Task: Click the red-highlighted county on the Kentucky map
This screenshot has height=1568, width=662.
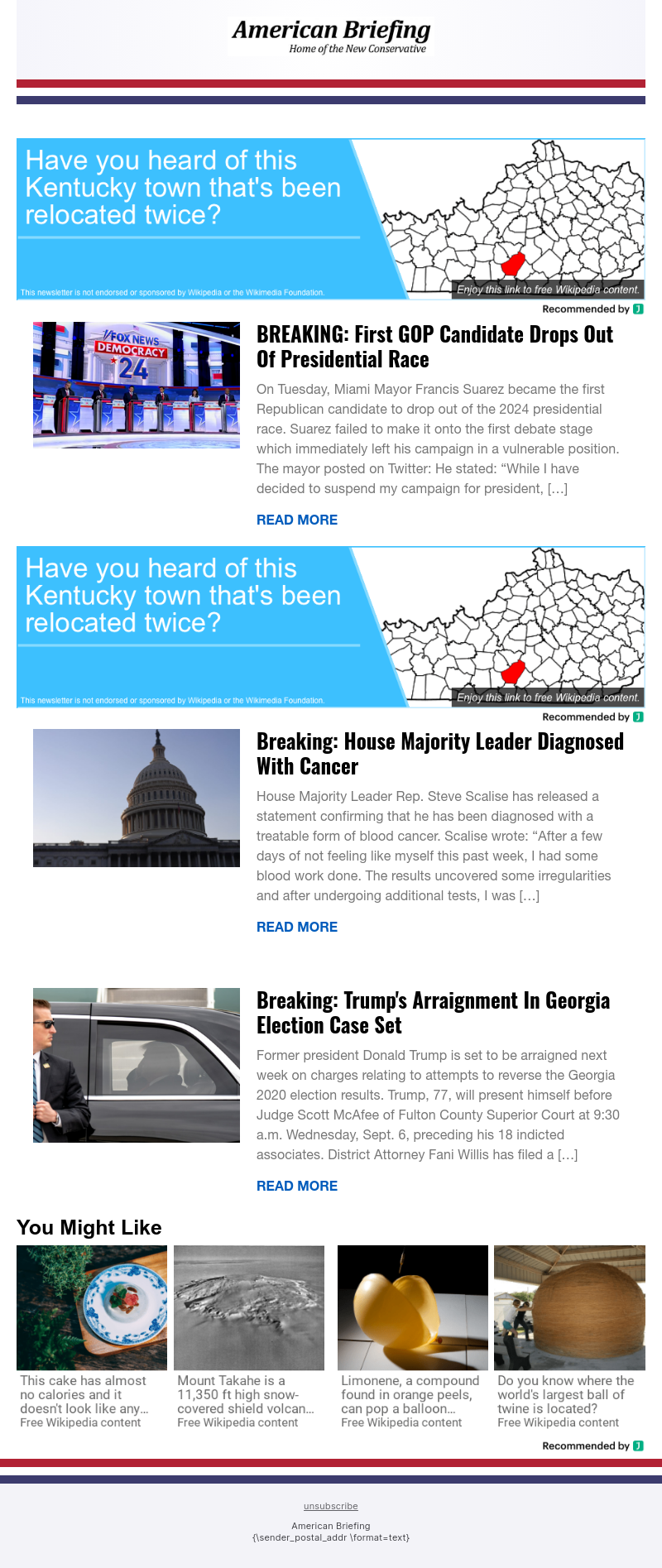Action: click(x=513, y=263)
